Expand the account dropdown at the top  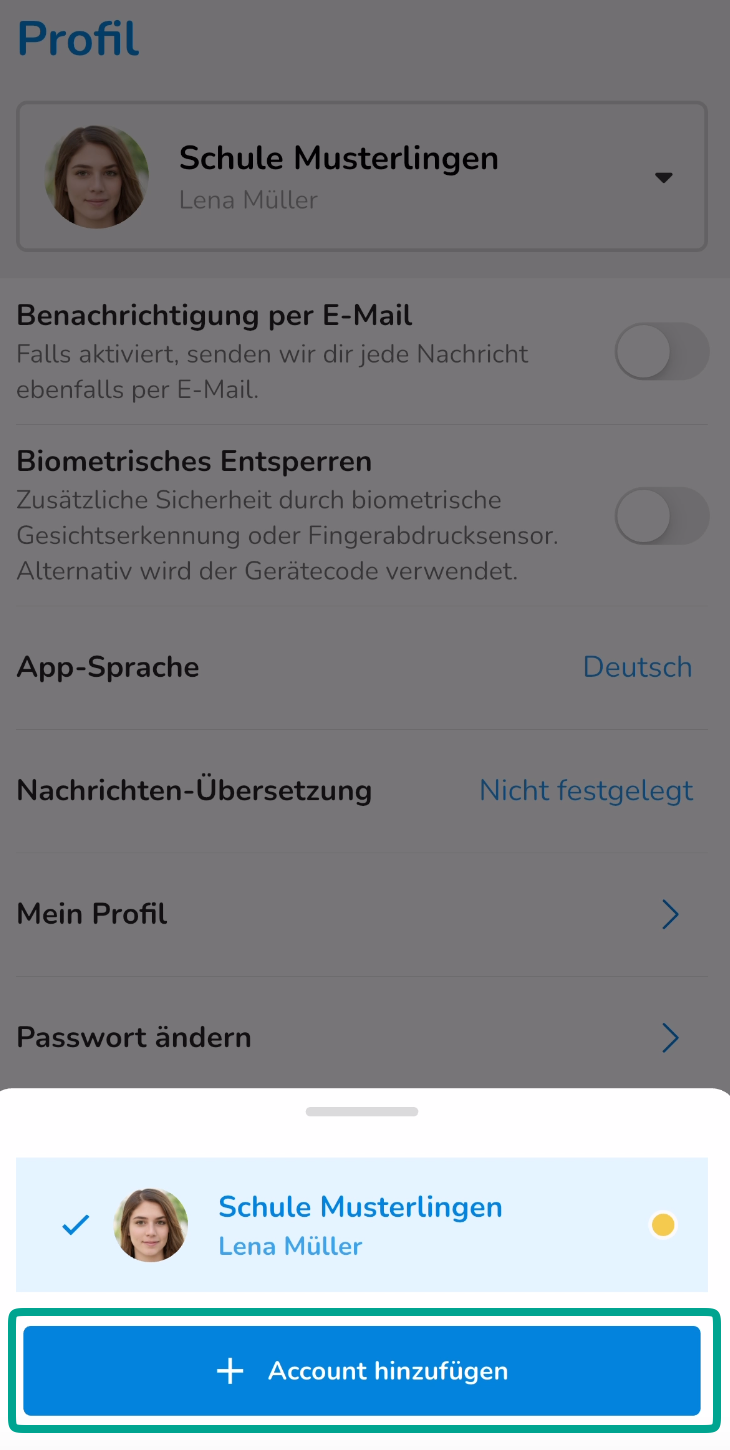coord(362,177)
